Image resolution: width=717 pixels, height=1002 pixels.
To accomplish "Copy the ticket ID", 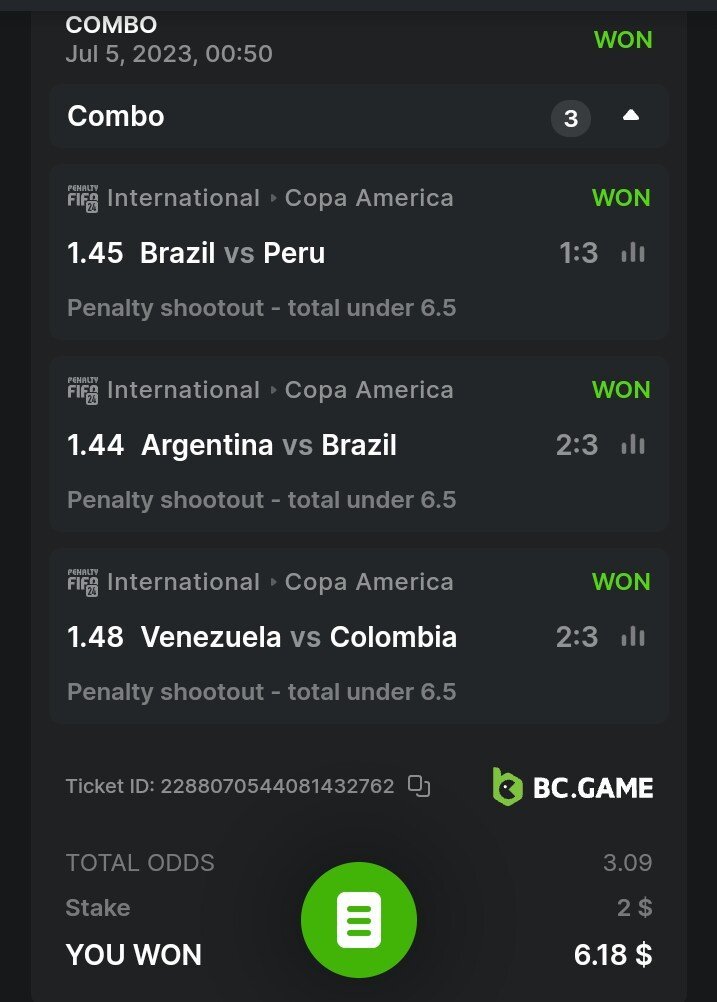I will pos(419,787).
